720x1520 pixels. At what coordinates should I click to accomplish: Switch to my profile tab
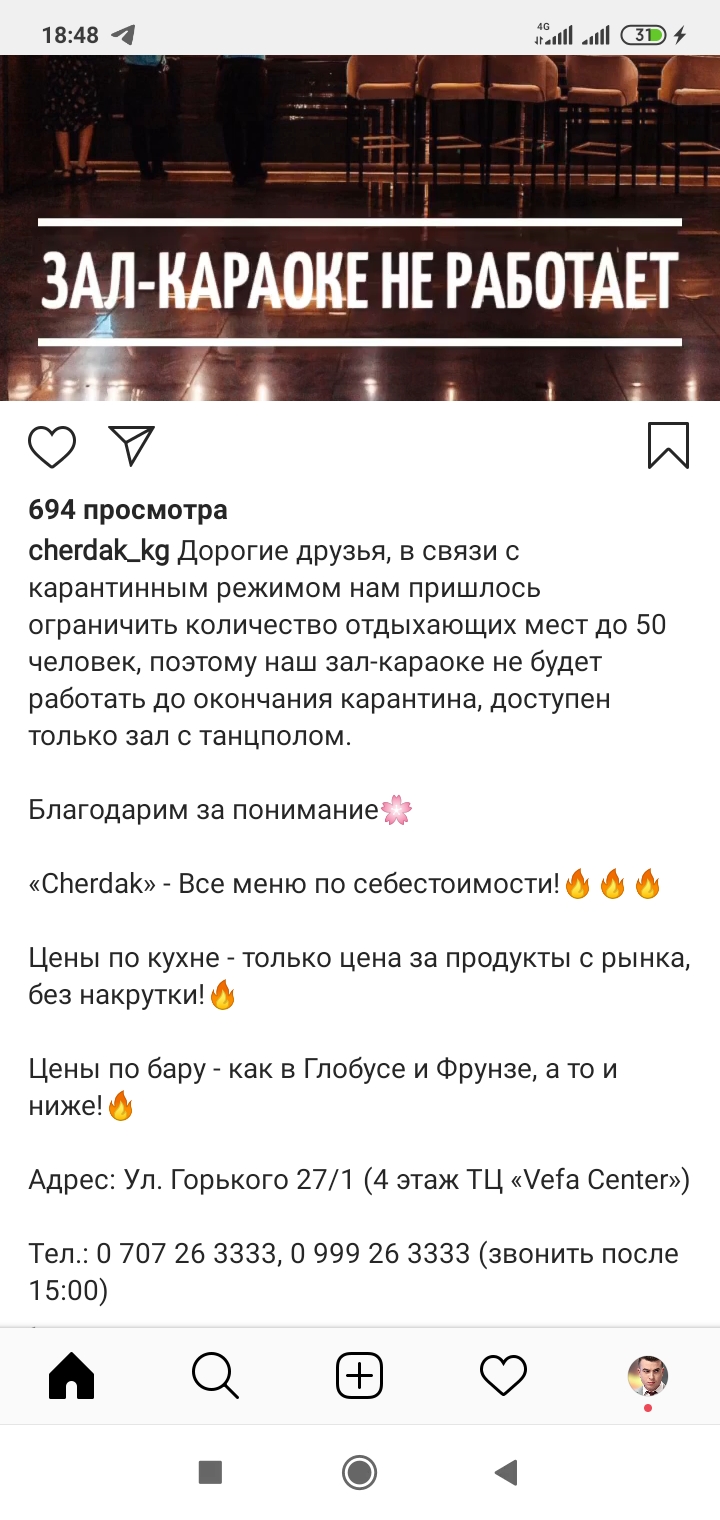click(x=647, y=1377)
